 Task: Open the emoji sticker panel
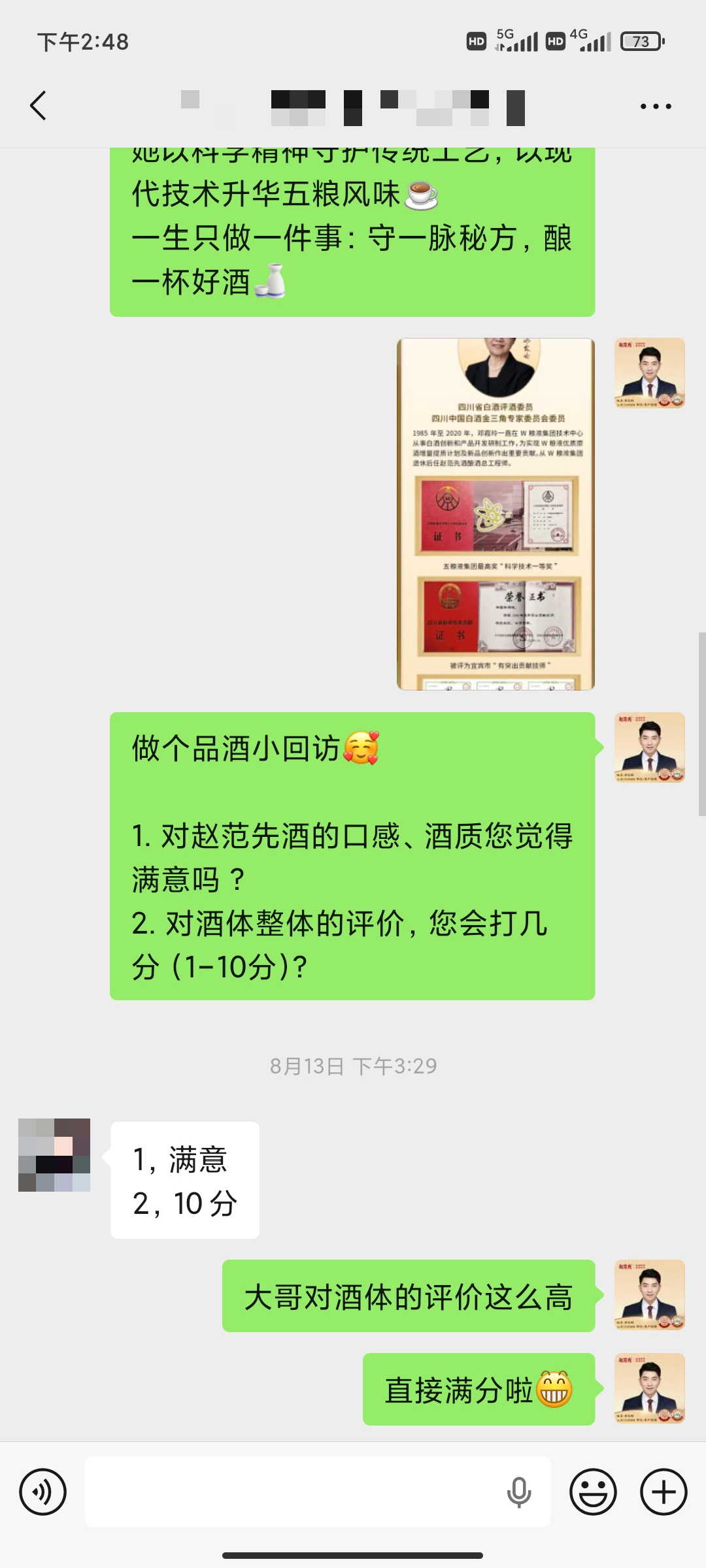(593, 1492)
